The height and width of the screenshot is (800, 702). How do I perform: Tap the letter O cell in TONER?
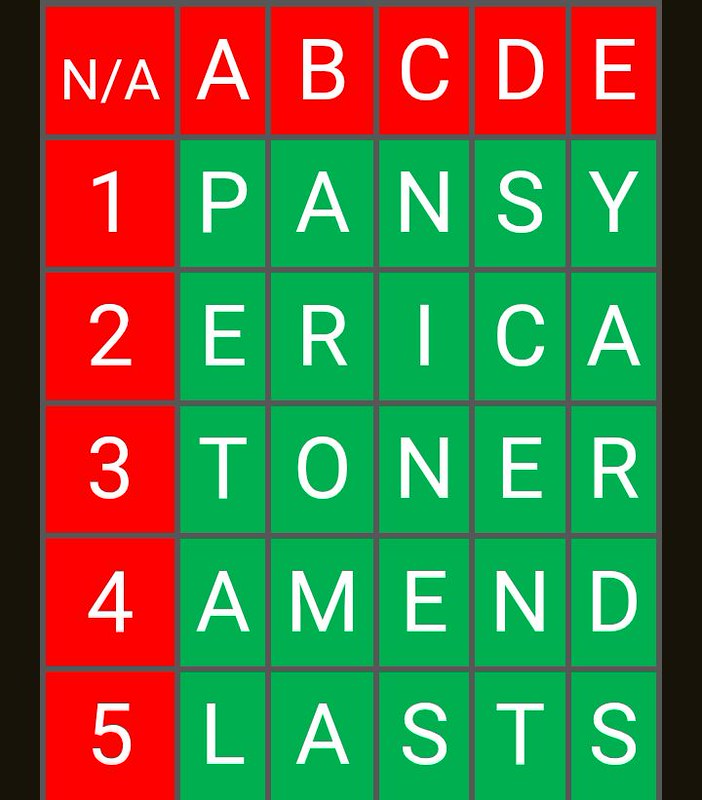pos(322,469)
